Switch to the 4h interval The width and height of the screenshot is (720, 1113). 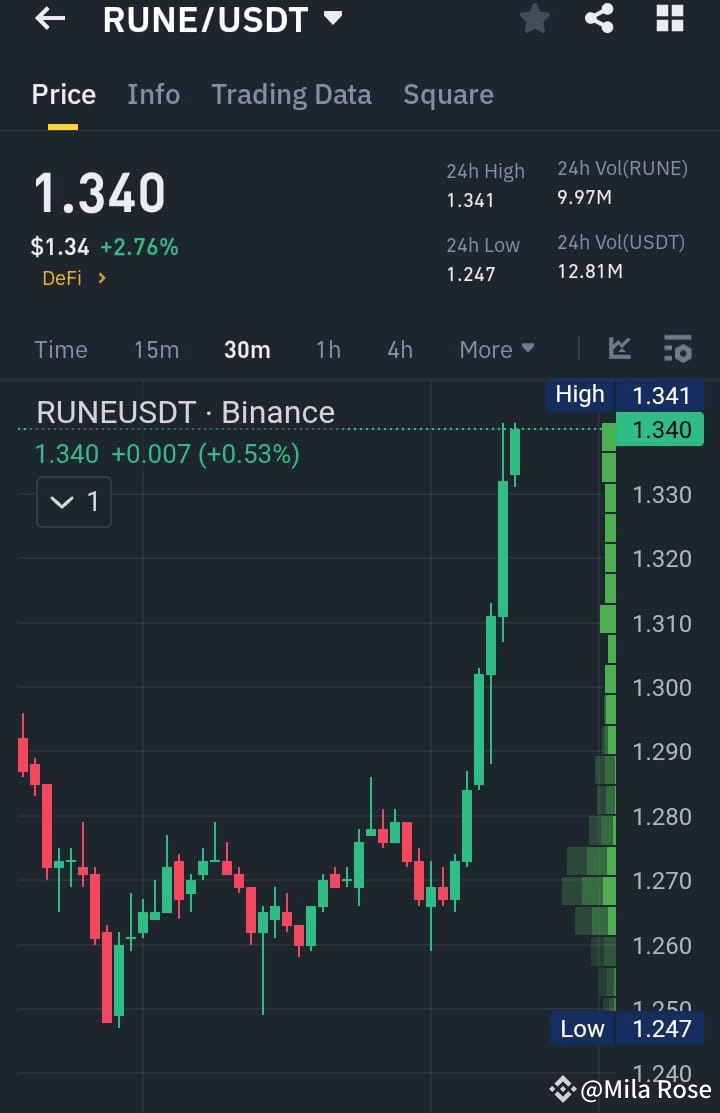click(x=399, y=349)
